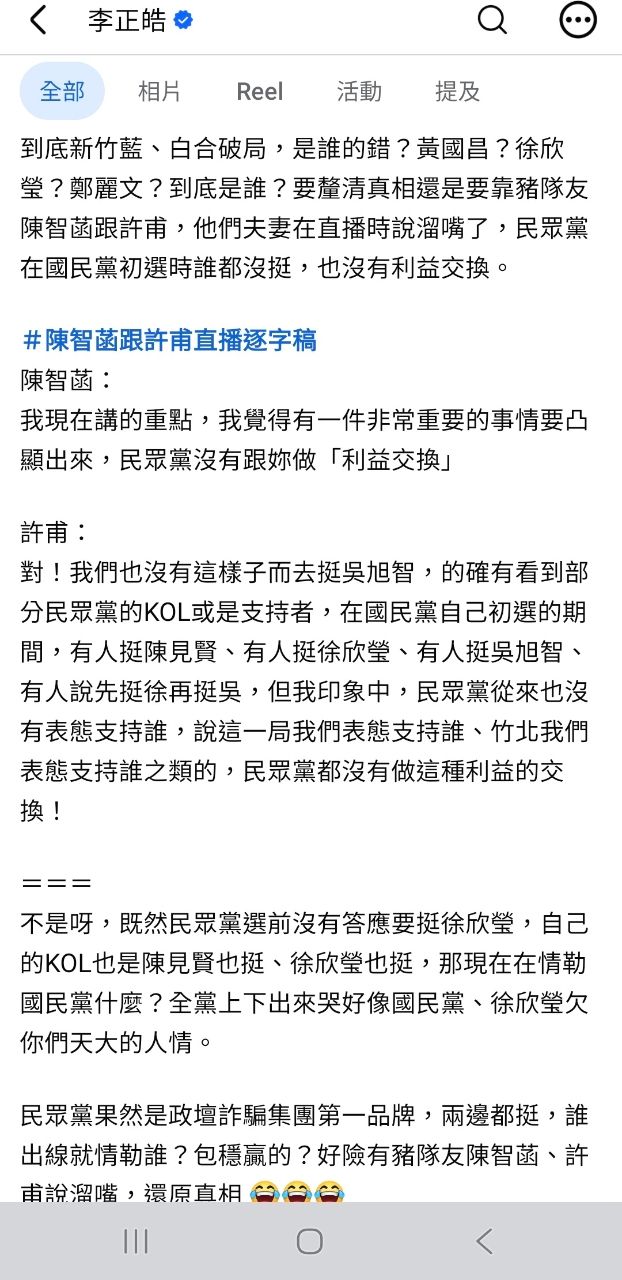This screenshot has width=622, height=1280.
Task: Open the 提及 tab
Action: tap(458, 92)
